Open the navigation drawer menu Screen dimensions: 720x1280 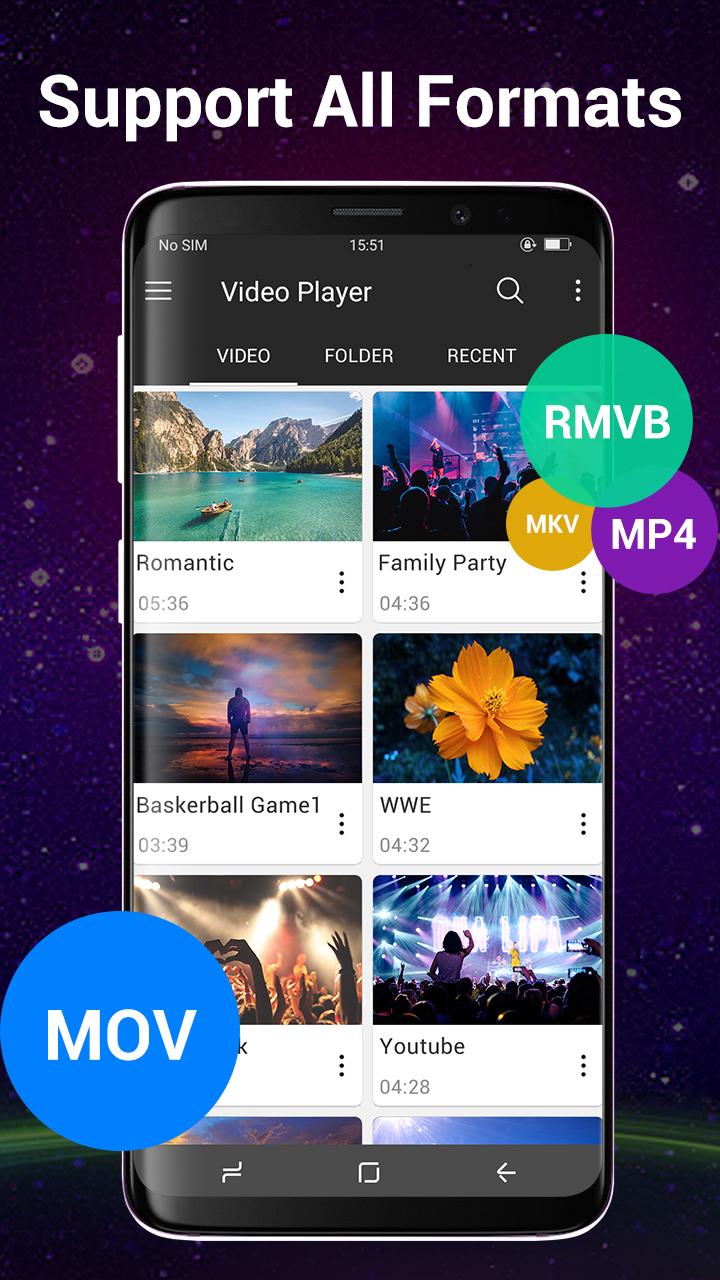click(x=158, y=291)
